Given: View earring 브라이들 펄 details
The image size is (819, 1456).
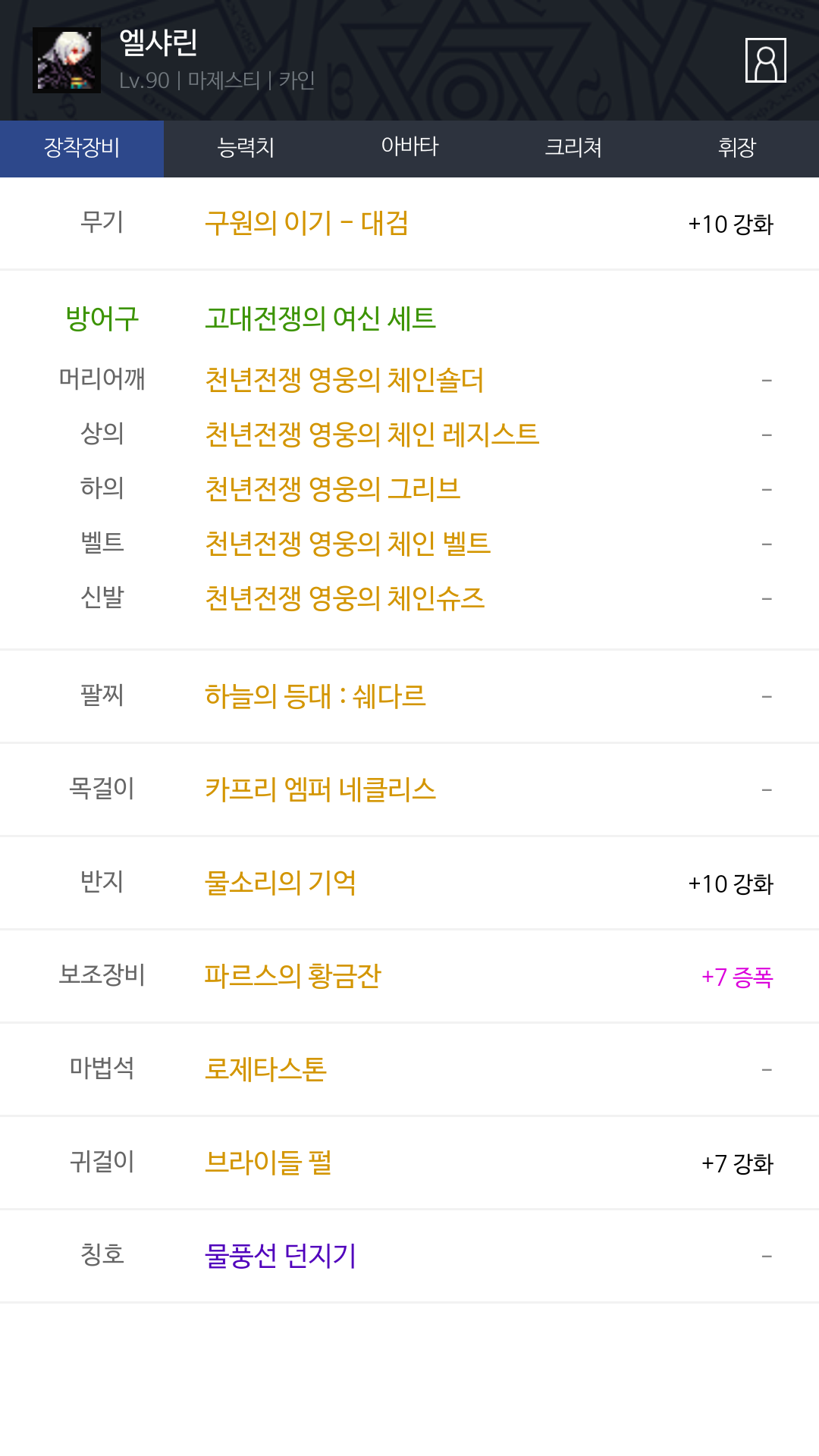Looking at the screenshot, I should (268, 1163).
